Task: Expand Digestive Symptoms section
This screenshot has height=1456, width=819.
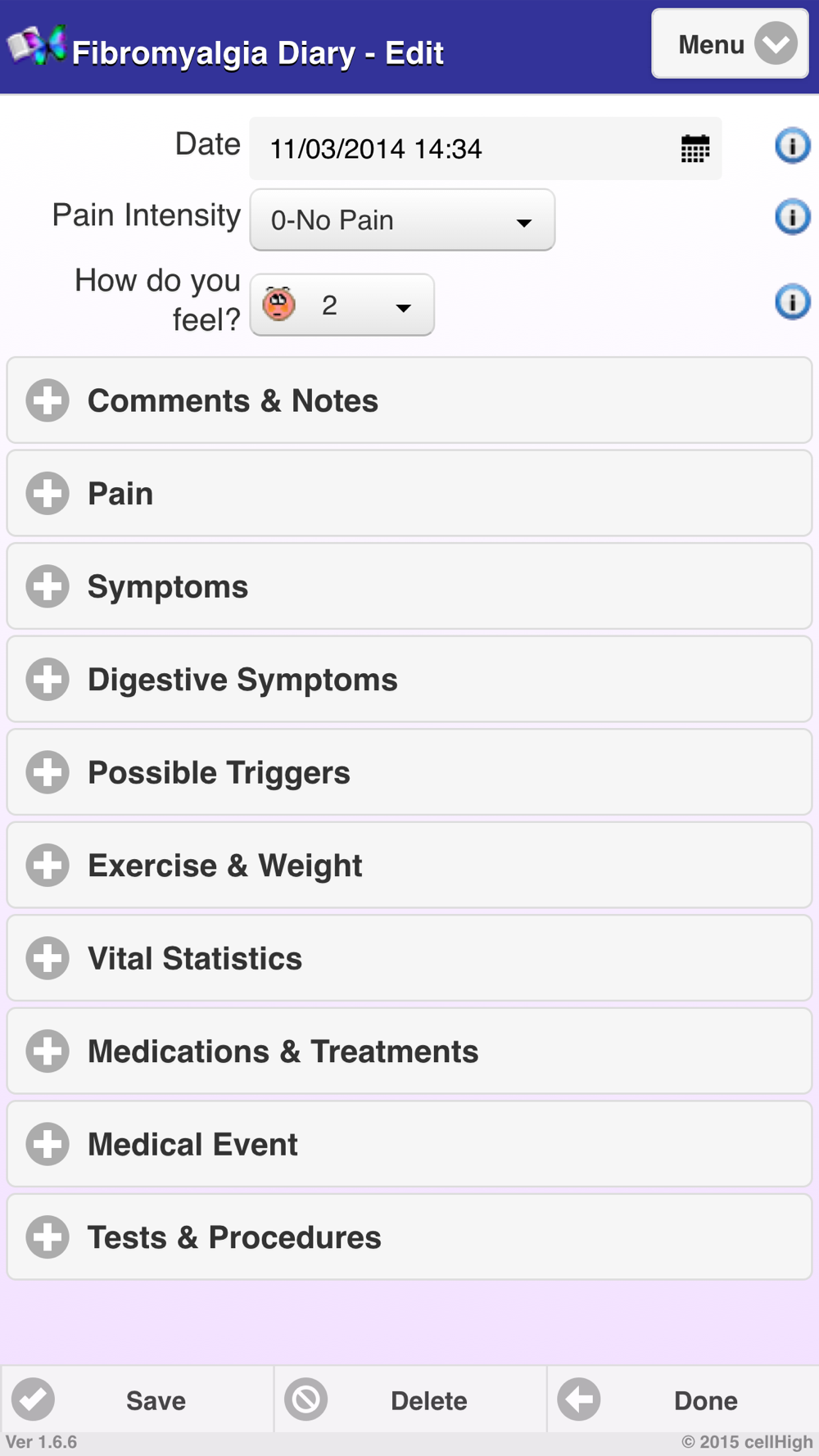Action: pyautogui.click(x=409, y=680)
